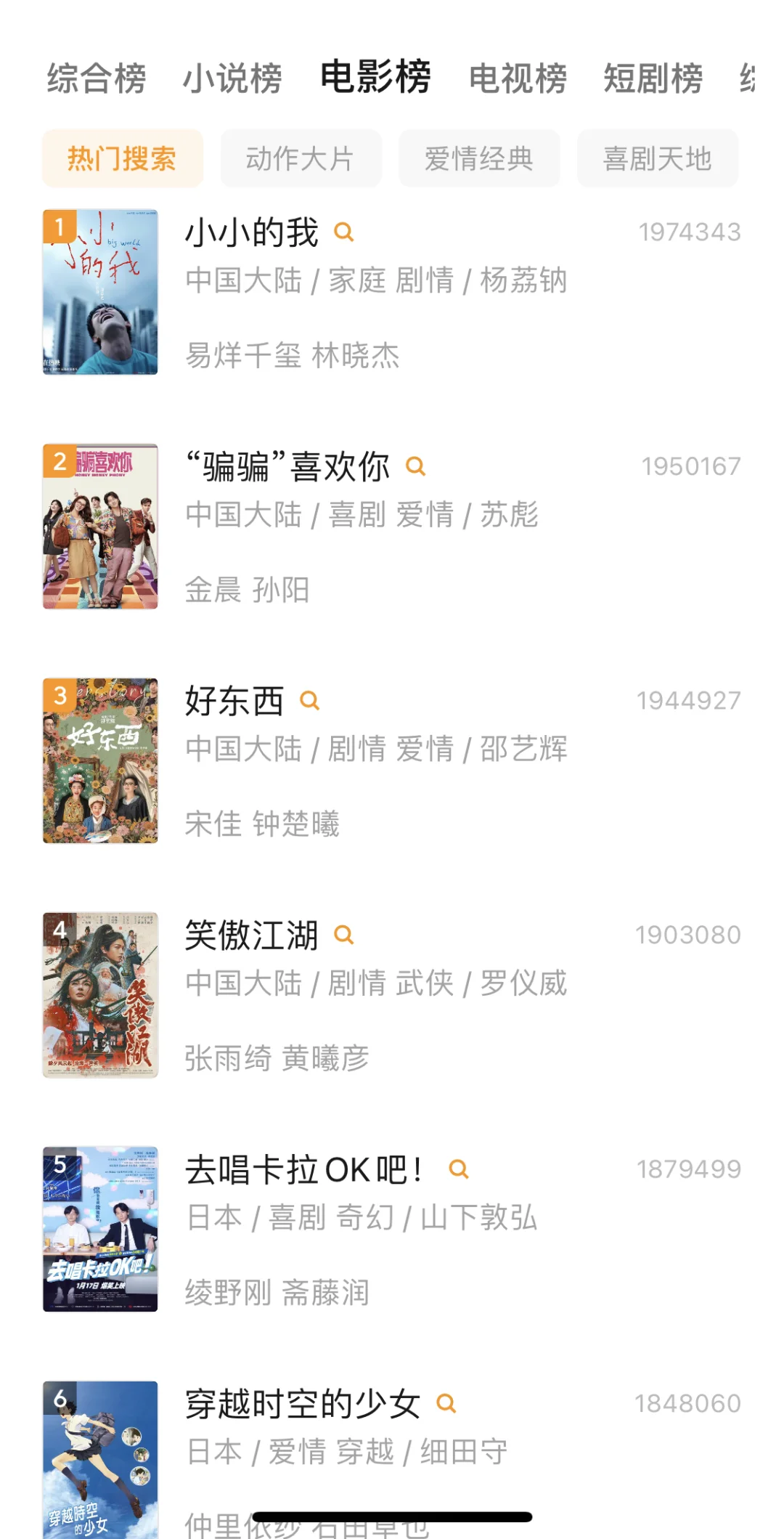The image size is (784, 1539).
Task: Open the 好东西 movie entry
Action: (234, 702)
